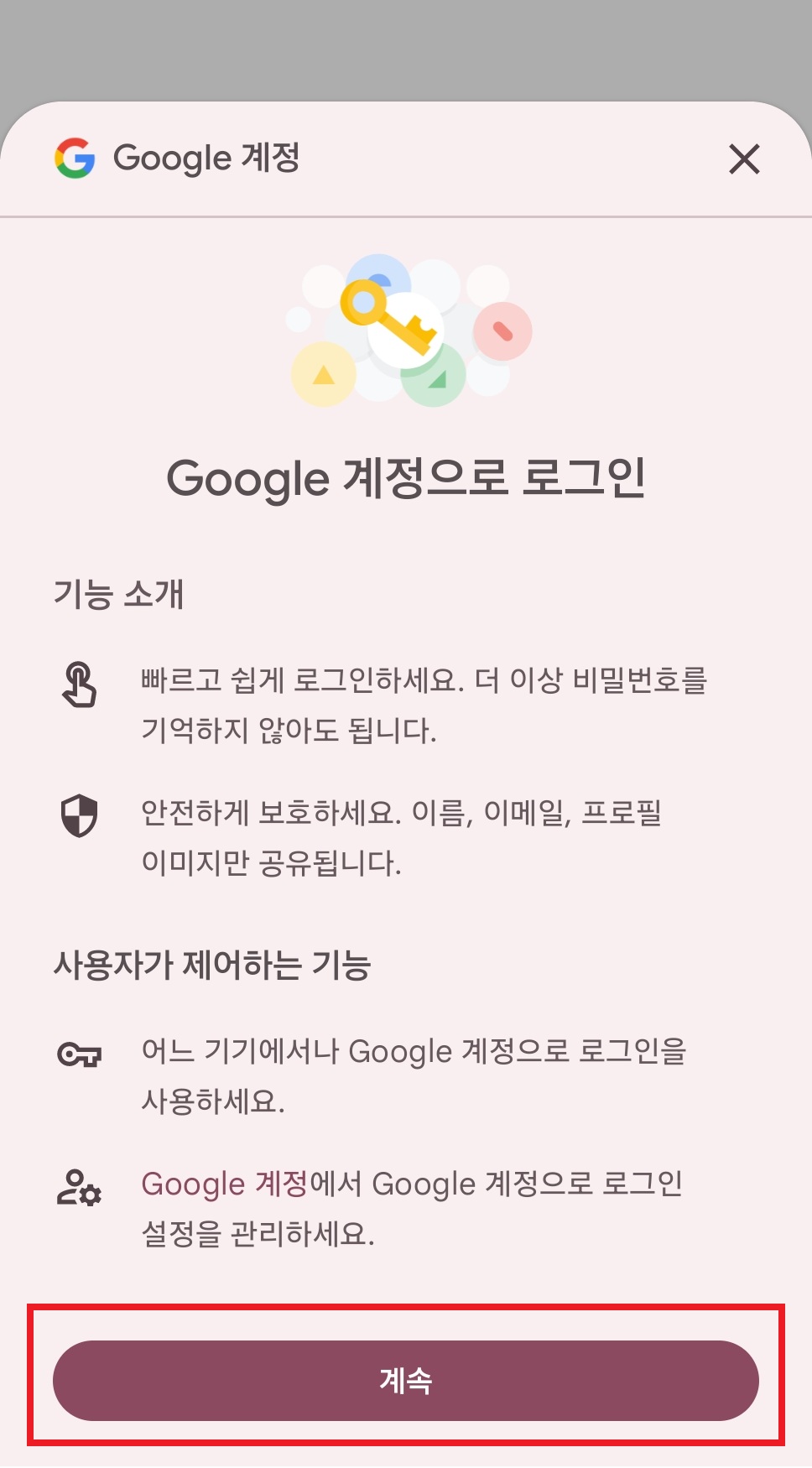This screenshot has width=812, height=1468.
Task: Click the shield icon next to the security description
Action: pyautogui.click(x=78, y=815)
